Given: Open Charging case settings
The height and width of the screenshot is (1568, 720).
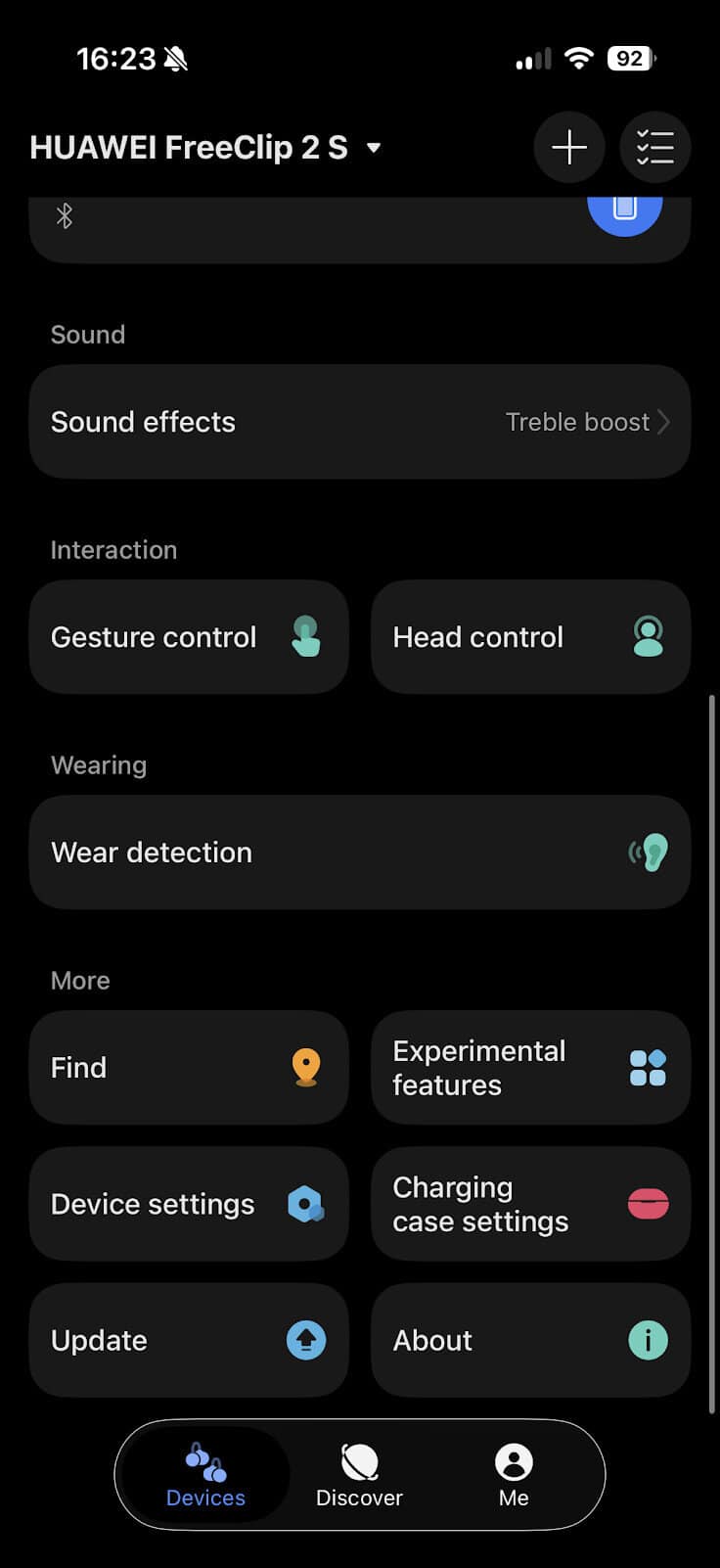Looking at the screenshot, I should pyautogui.click(x=531, y=1204).
